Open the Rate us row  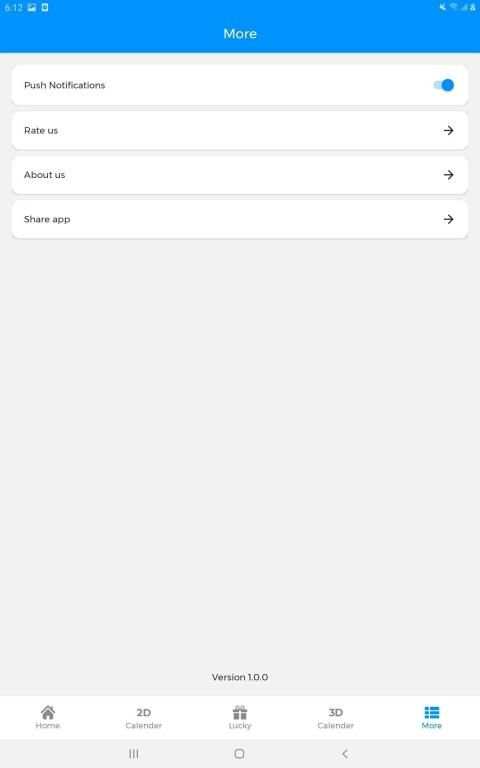240,130
